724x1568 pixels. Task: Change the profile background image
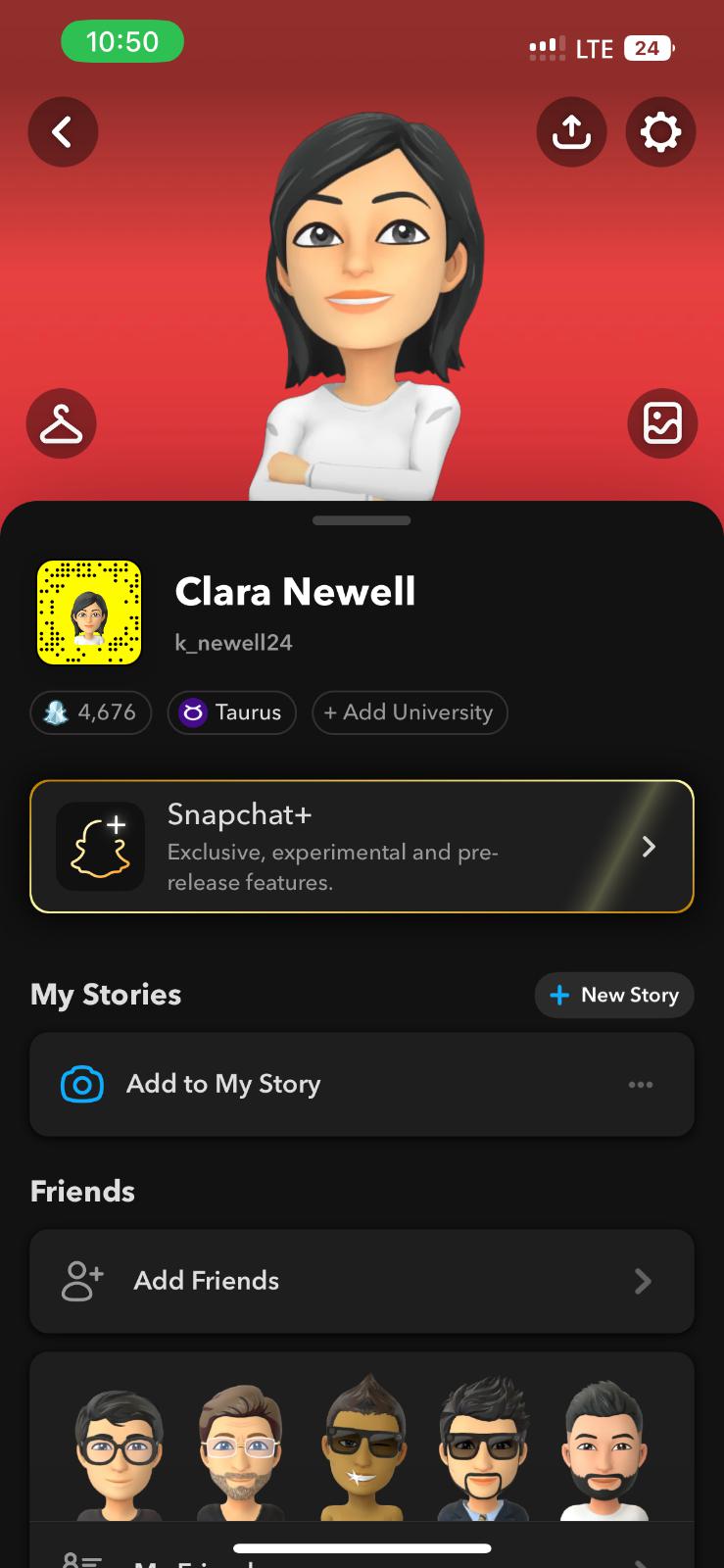(x=662, y=423)
